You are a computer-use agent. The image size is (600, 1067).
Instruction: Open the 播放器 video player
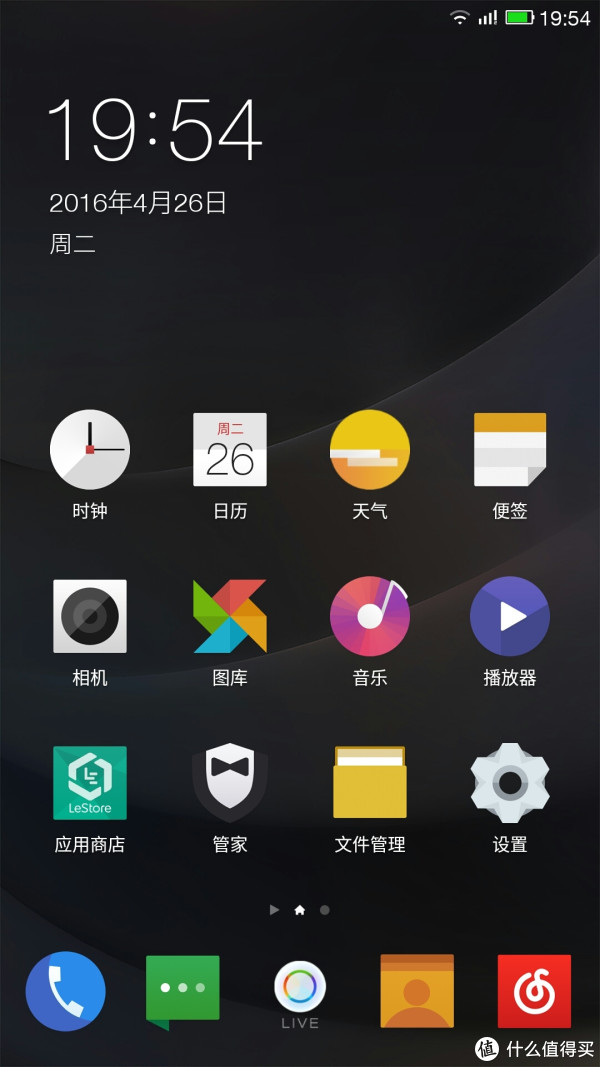tap(510, 616)
